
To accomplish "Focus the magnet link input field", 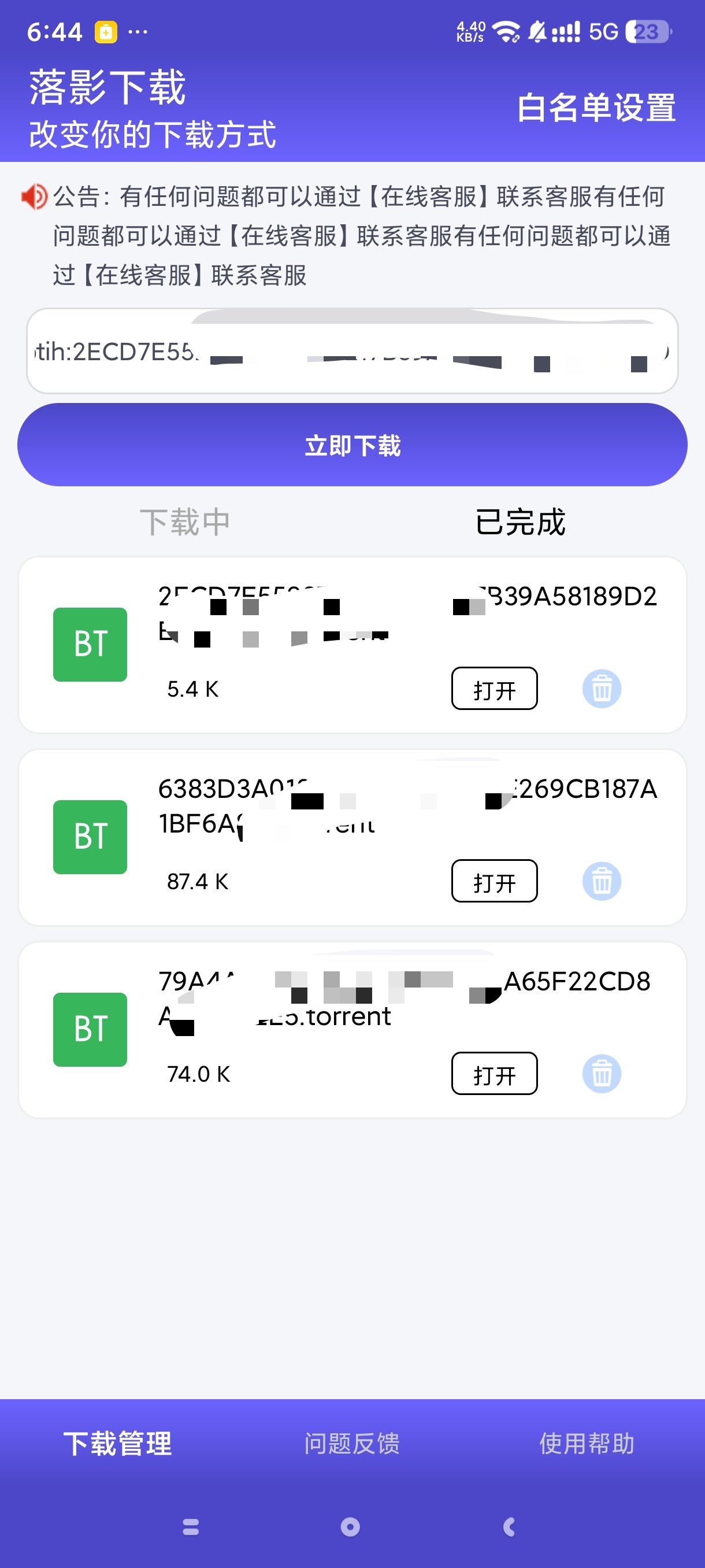I will coord(351,351).
